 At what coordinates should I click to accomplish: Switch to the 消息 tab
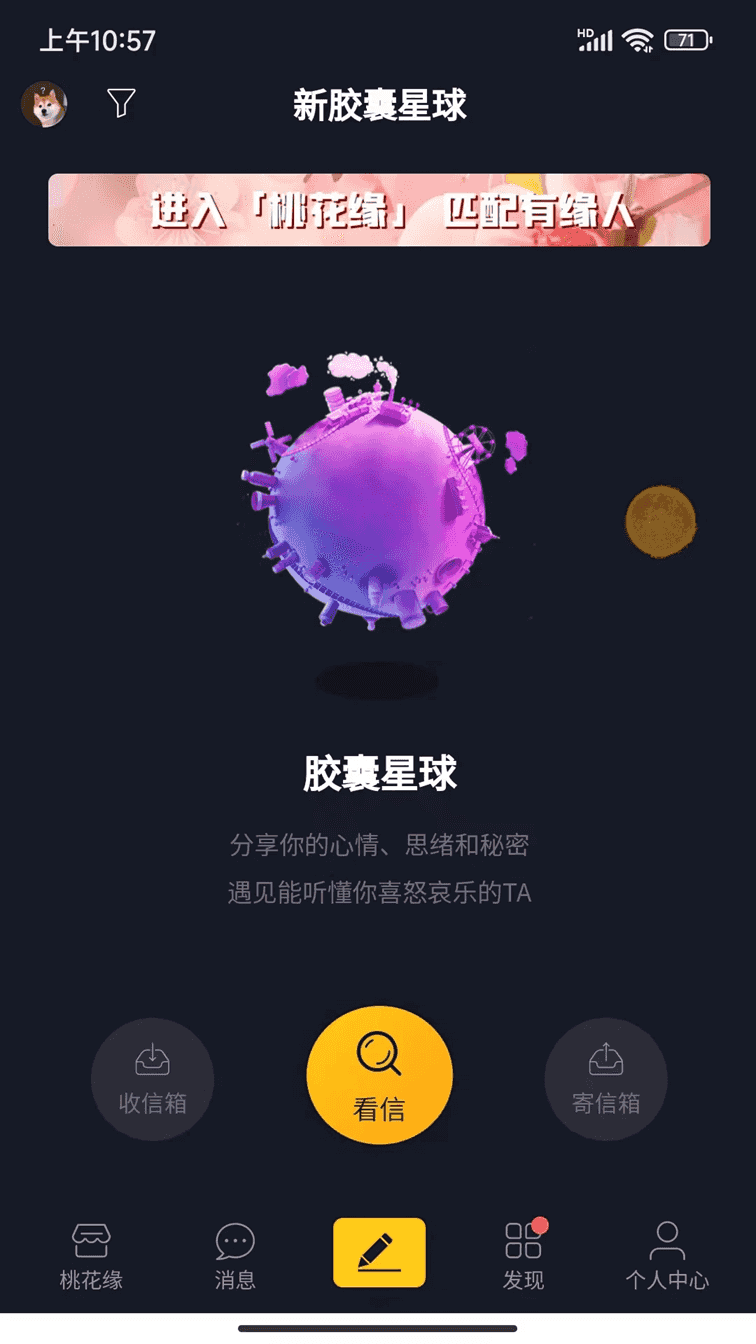(x=234, y=1255)
